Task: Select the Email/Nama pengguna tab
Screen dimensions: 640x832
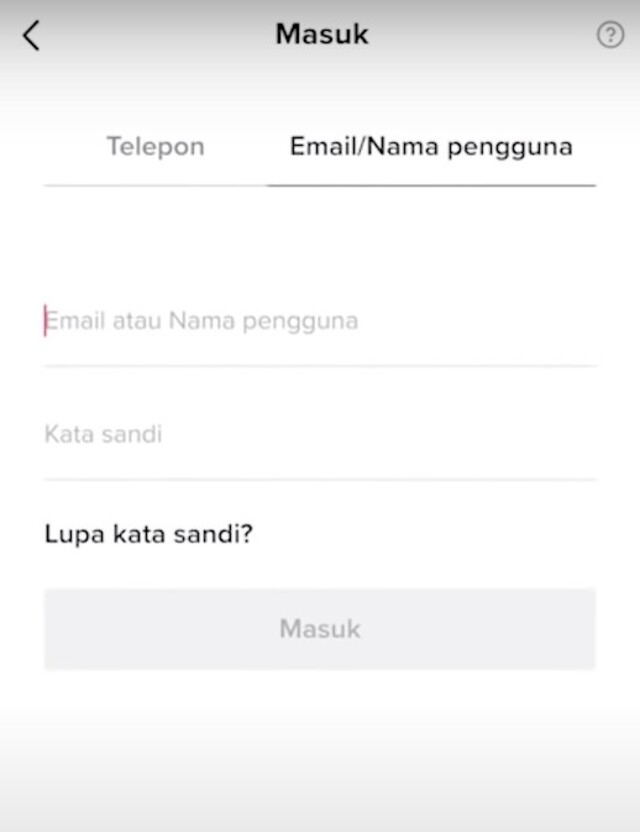Action: tap(431, 147)
